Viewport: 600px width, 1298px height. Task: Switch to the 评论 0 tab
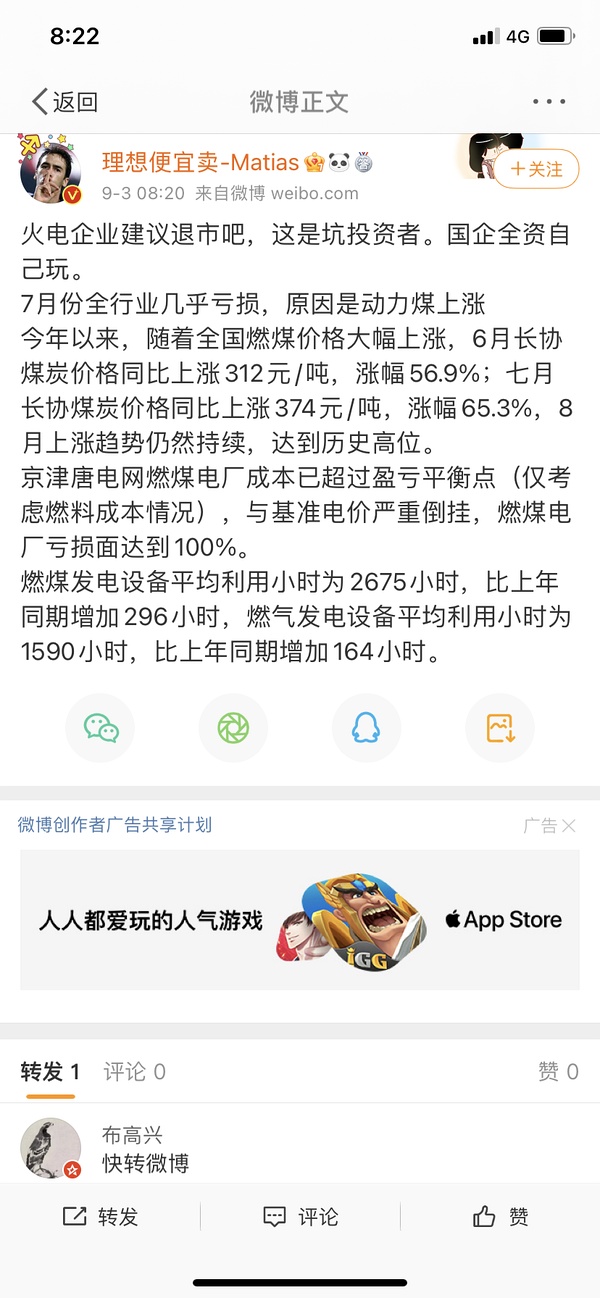point(135,1072)
